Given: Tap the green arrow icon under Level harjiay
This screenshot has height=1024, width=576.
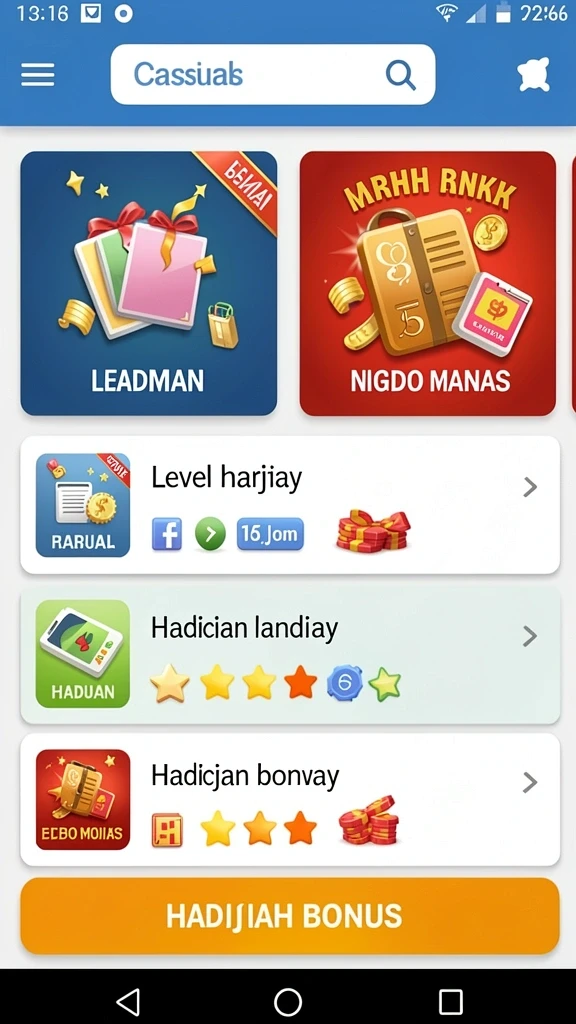Looking at the screenshot, I should click(210, 534).
